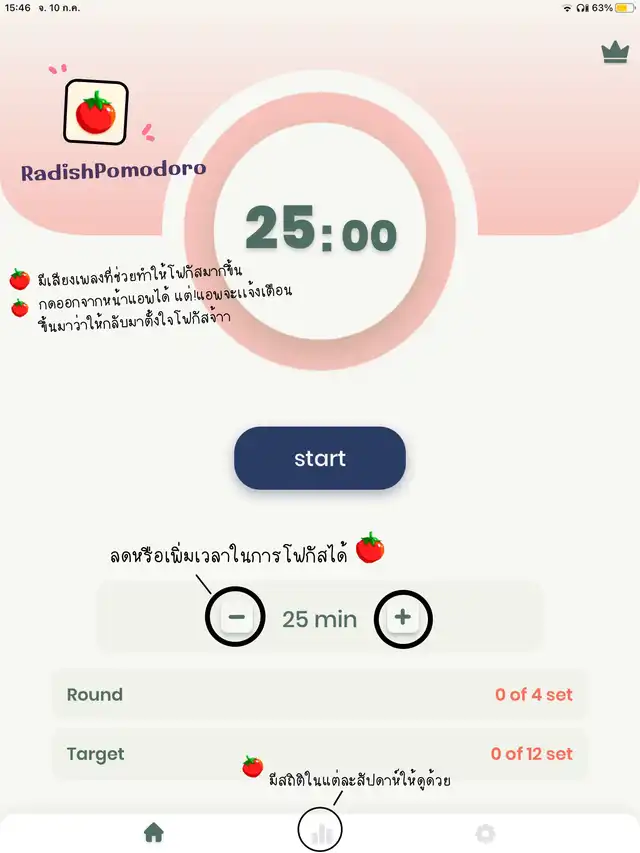The width and height of the screenshot is (640, 853).
Task: Decrease focus time with the minus button
Action: (236, 618)
